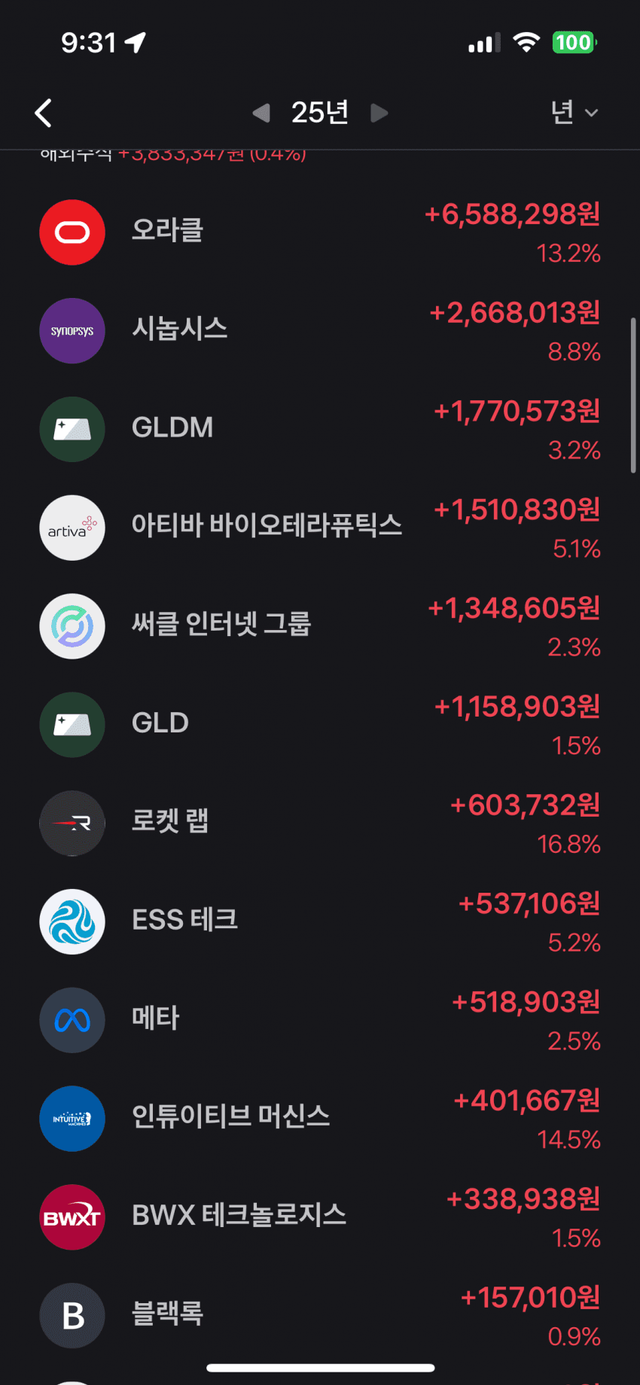This screenshot has height=1385, width=640.
Task: Open 인튜이티브 머신스 entry
Action: coord(320,1118)
